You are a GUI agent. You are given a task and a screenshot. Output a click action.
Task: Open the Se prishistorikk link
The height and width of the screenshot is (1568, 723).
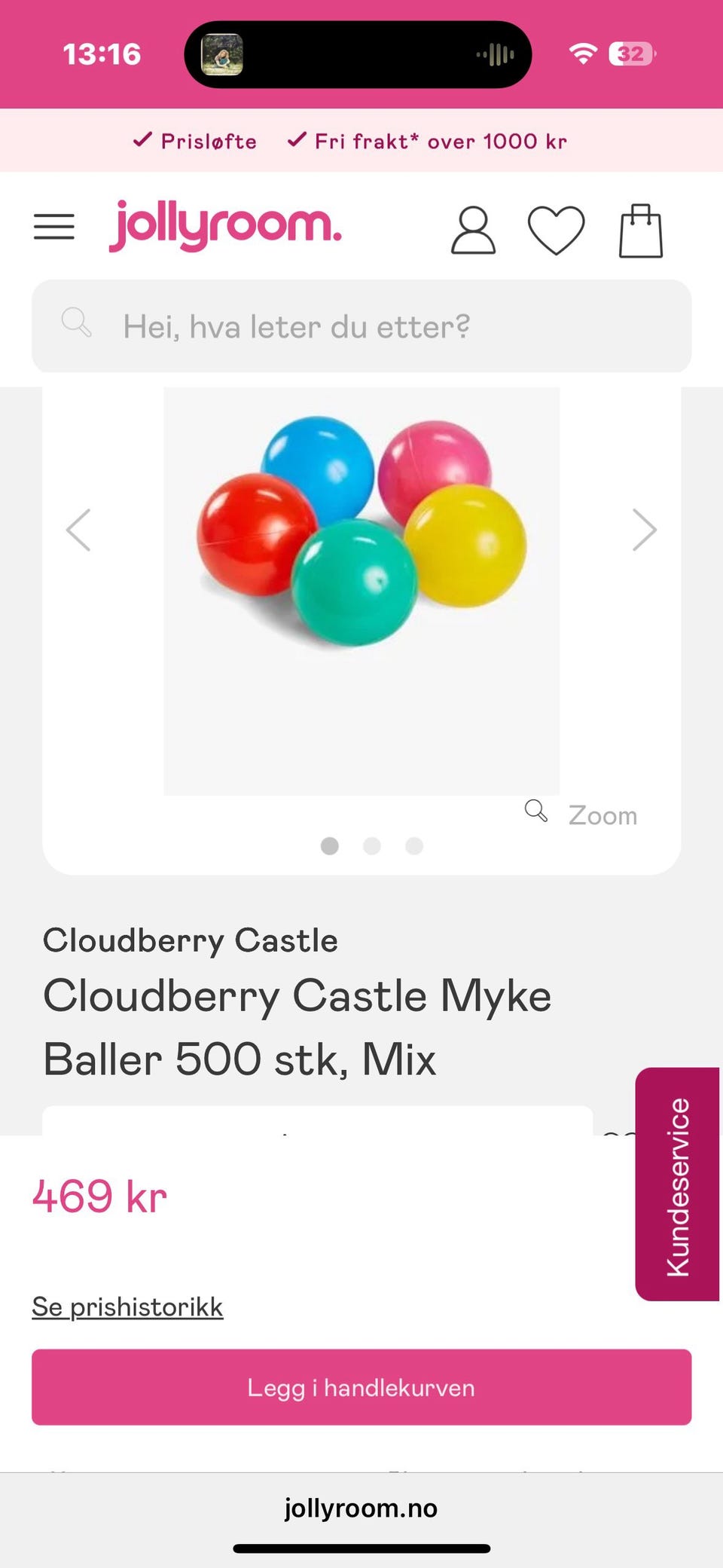pos(127,1306)
